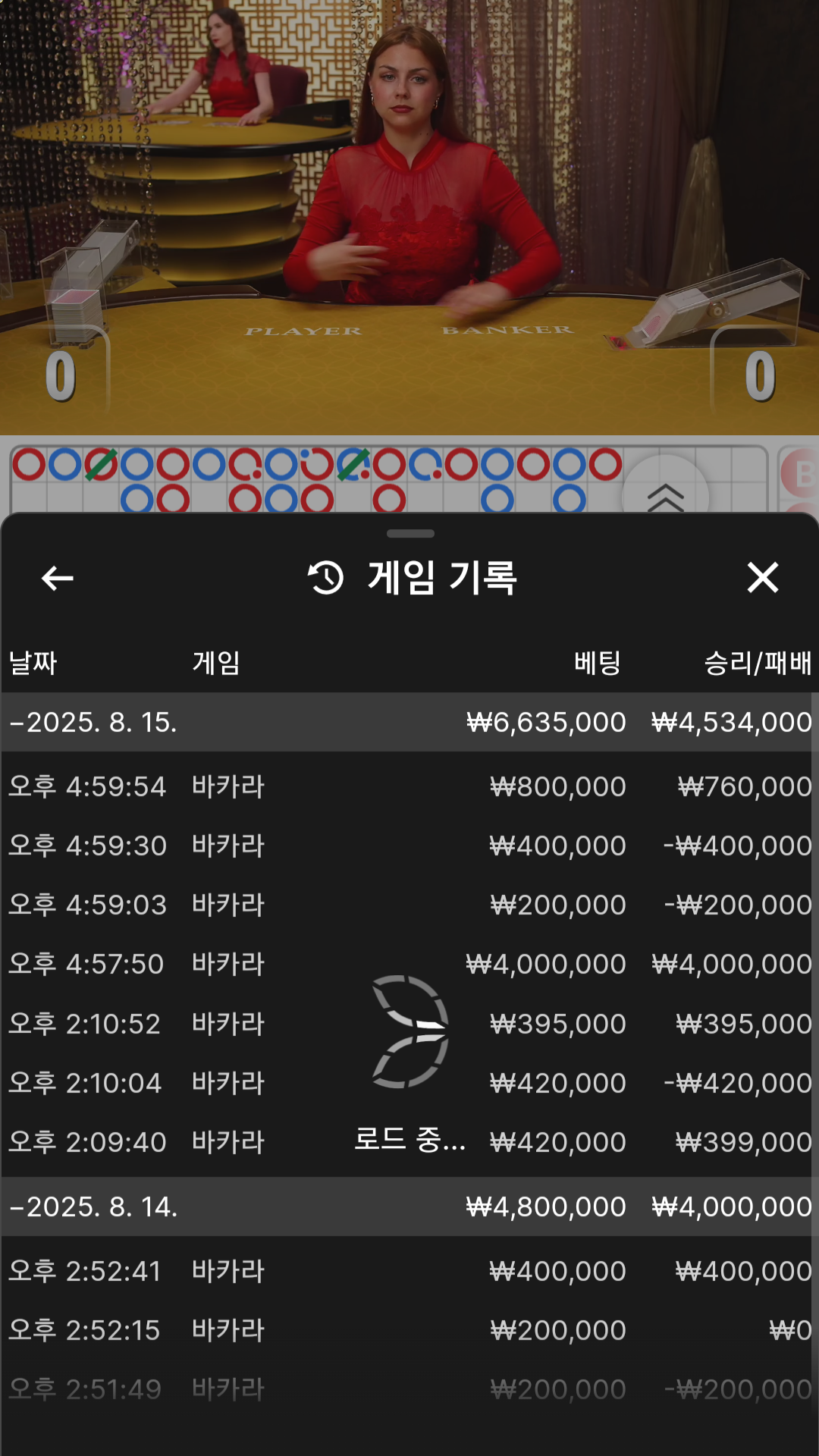Open the 오후 2:51:49 baccarat record
Viewport: 819px width, 1456px height.
click(x=409, y=1389)
